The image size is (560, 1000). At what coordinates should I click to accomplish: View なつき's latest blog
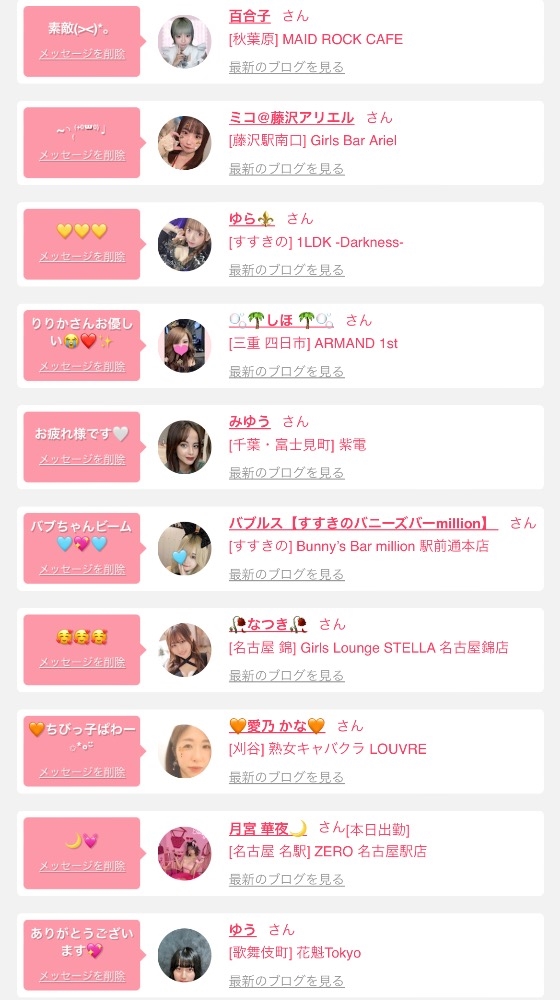pyautogui.click(x=286, y=675)
